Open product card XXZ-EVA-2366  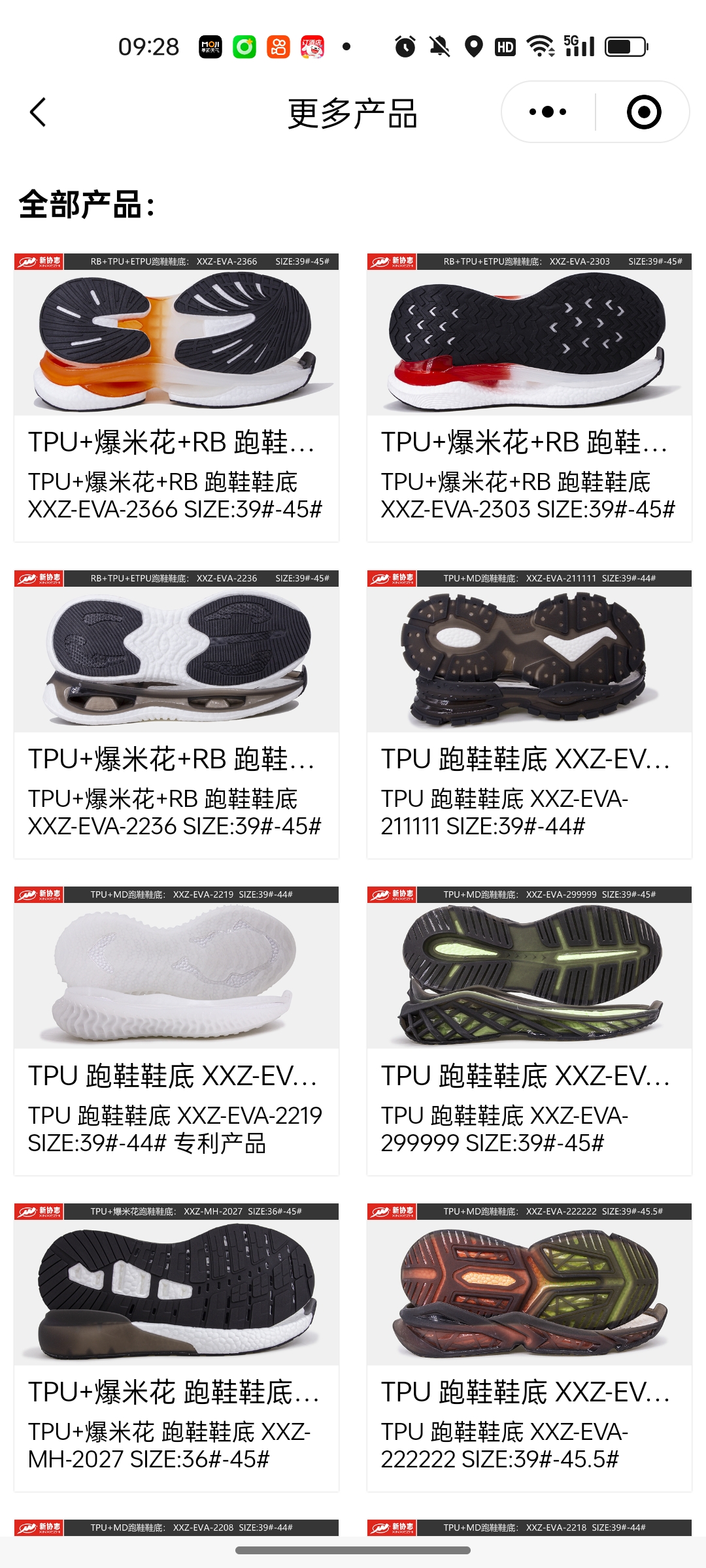(x=176, y=397)
